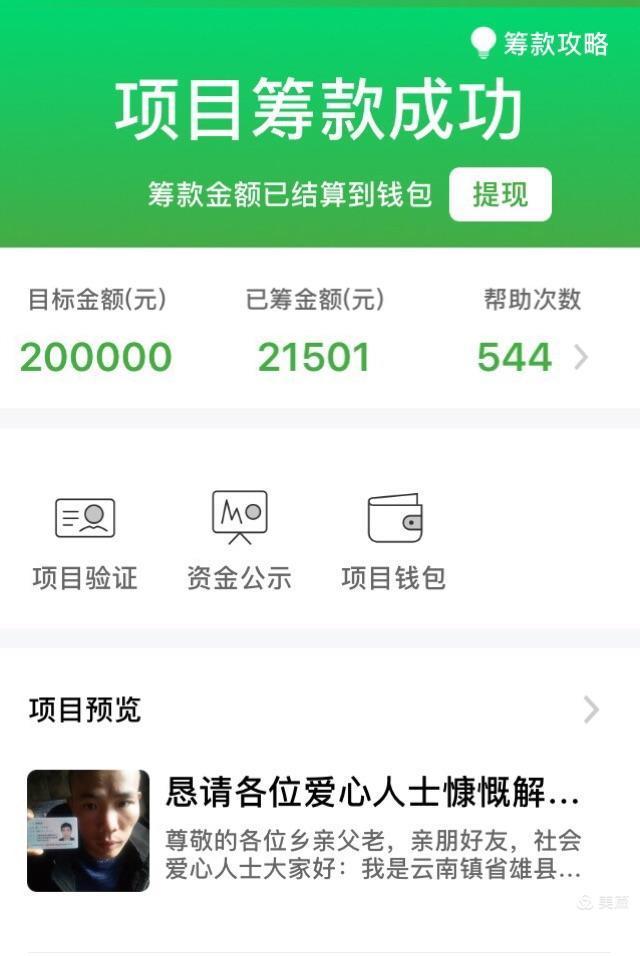Open 项目验证 project verification
This screenshot has height=956, width=640.
coord(85,540)
